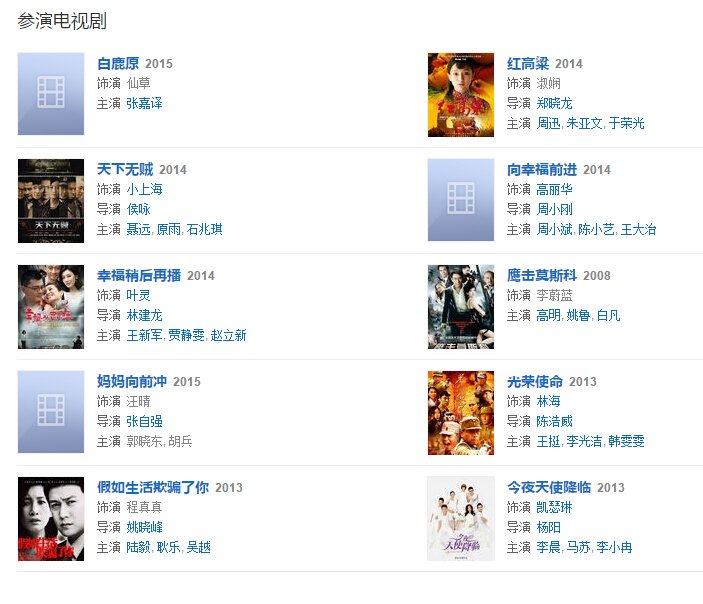
Task: Open actor 聂远's page
Action: tap(139, 229)
